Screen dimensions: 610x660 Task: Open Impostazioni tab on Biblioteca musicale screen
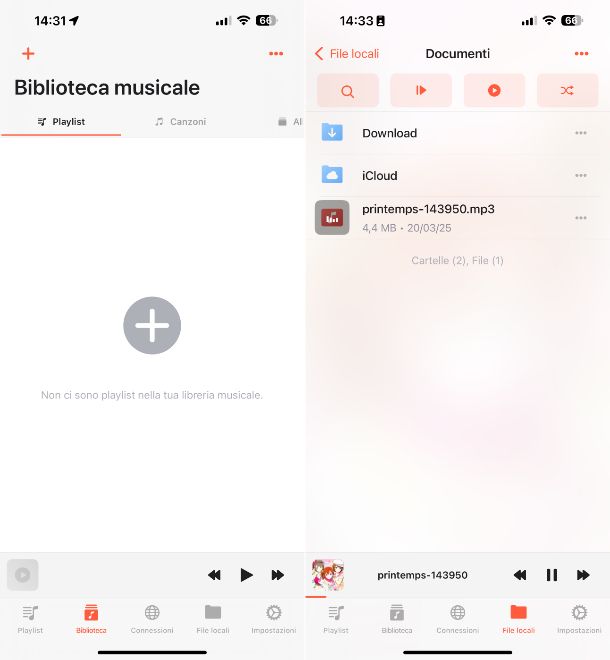pos(273,619)
